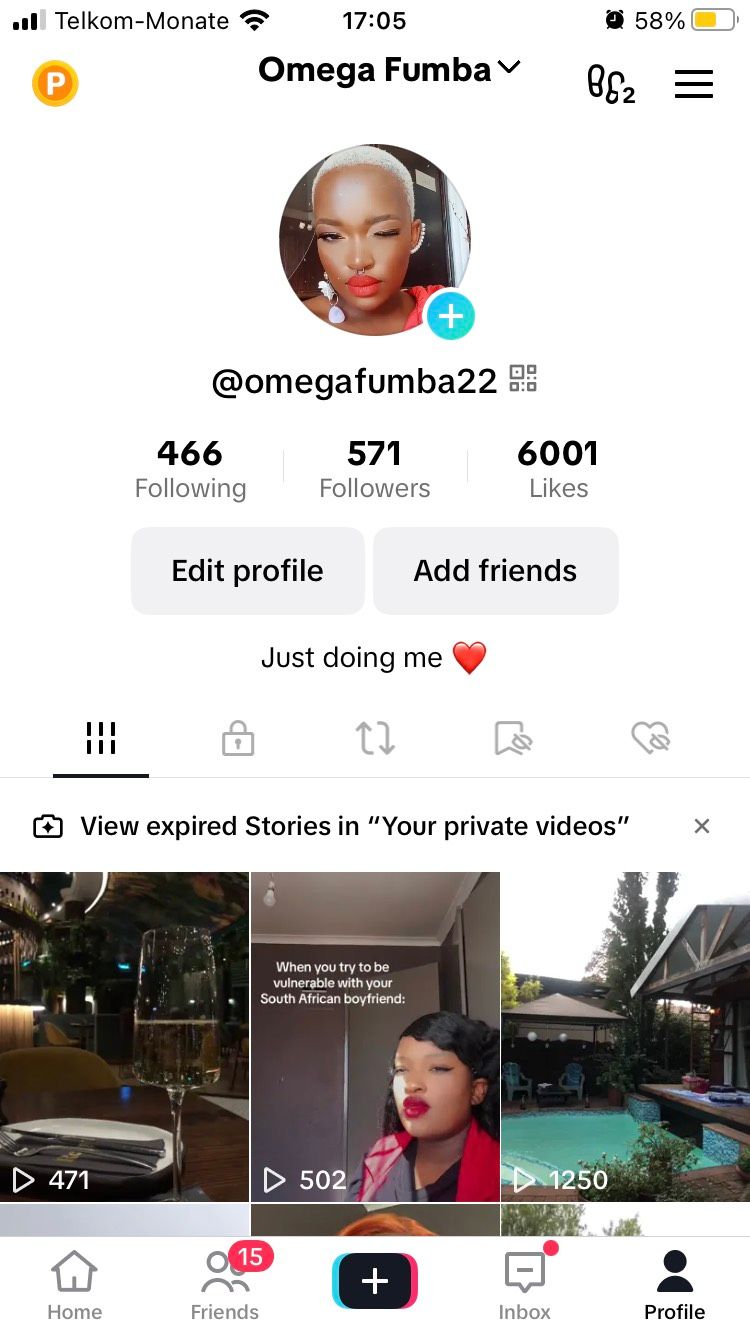Create a new post with the plus button
Image resolution: width=750 pixels, height=1334 pixels.
point(375,1281)
